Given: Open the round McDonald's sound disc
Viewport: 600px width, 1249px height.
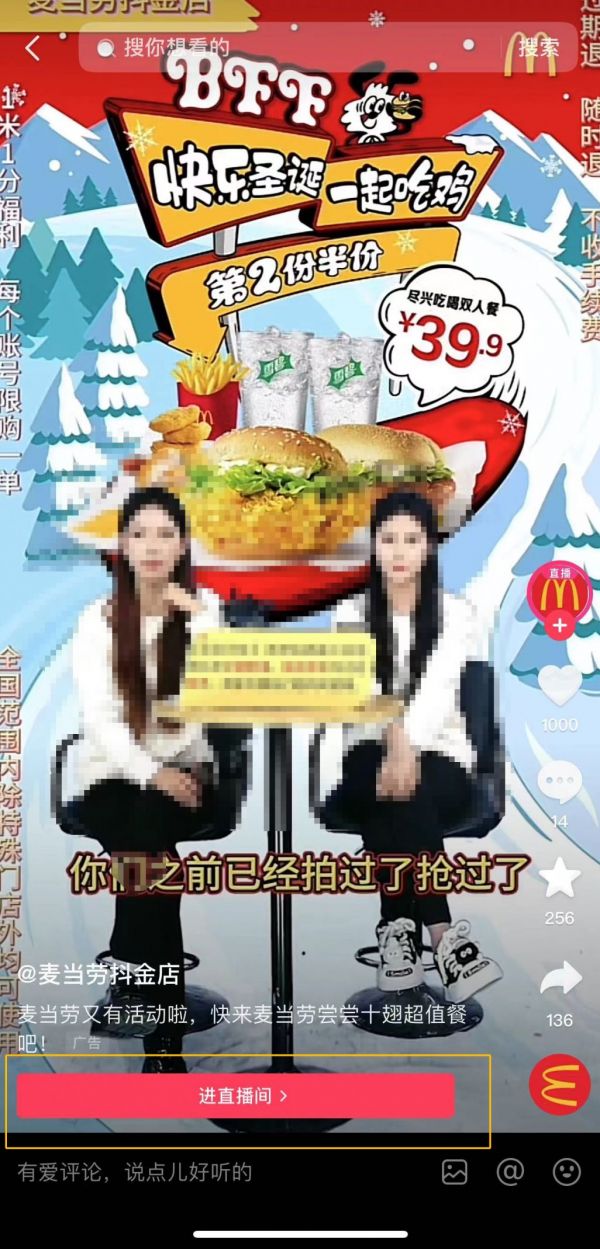Looking at the screenshot, I should [559, 1083].
